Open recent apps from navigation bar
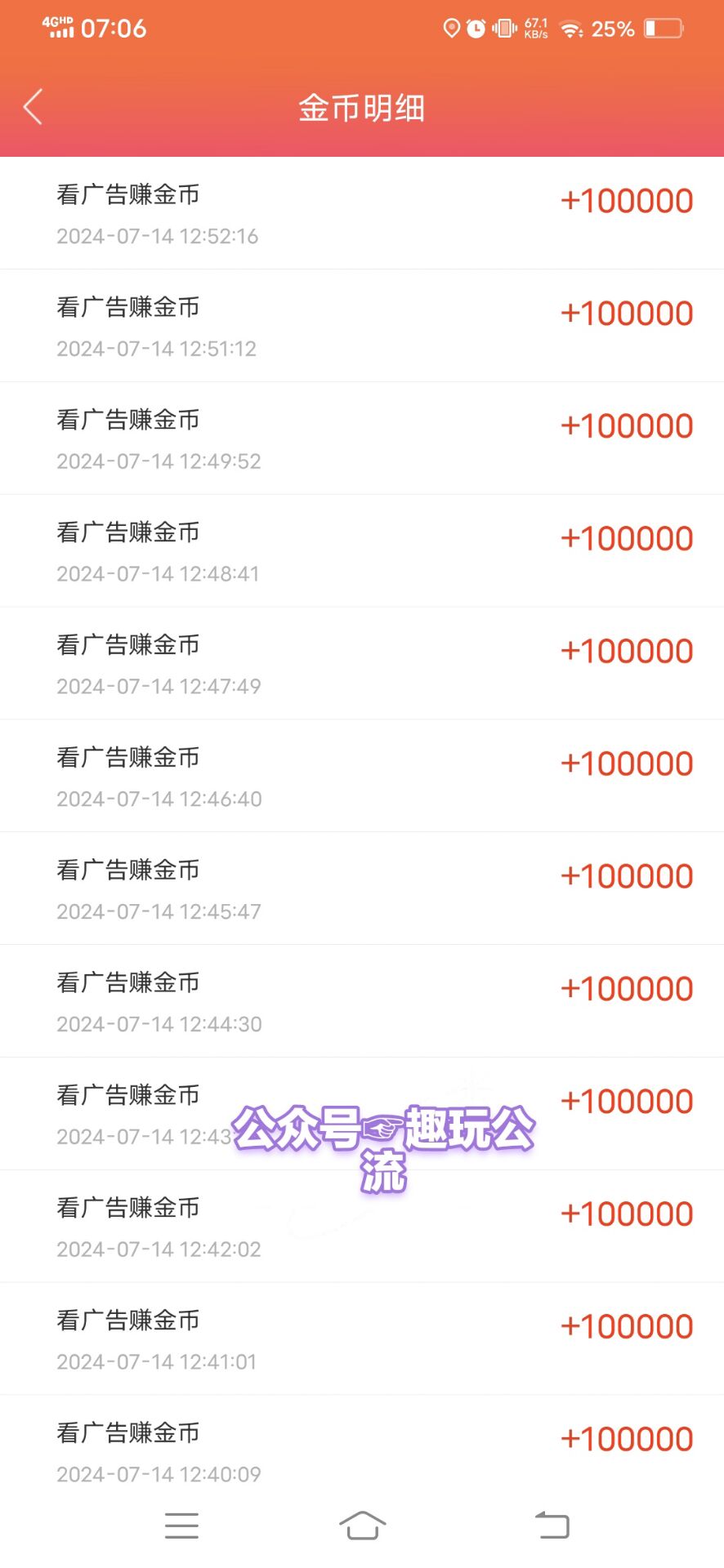This screenshot has height=1568, width=724. pos(181,1525)
